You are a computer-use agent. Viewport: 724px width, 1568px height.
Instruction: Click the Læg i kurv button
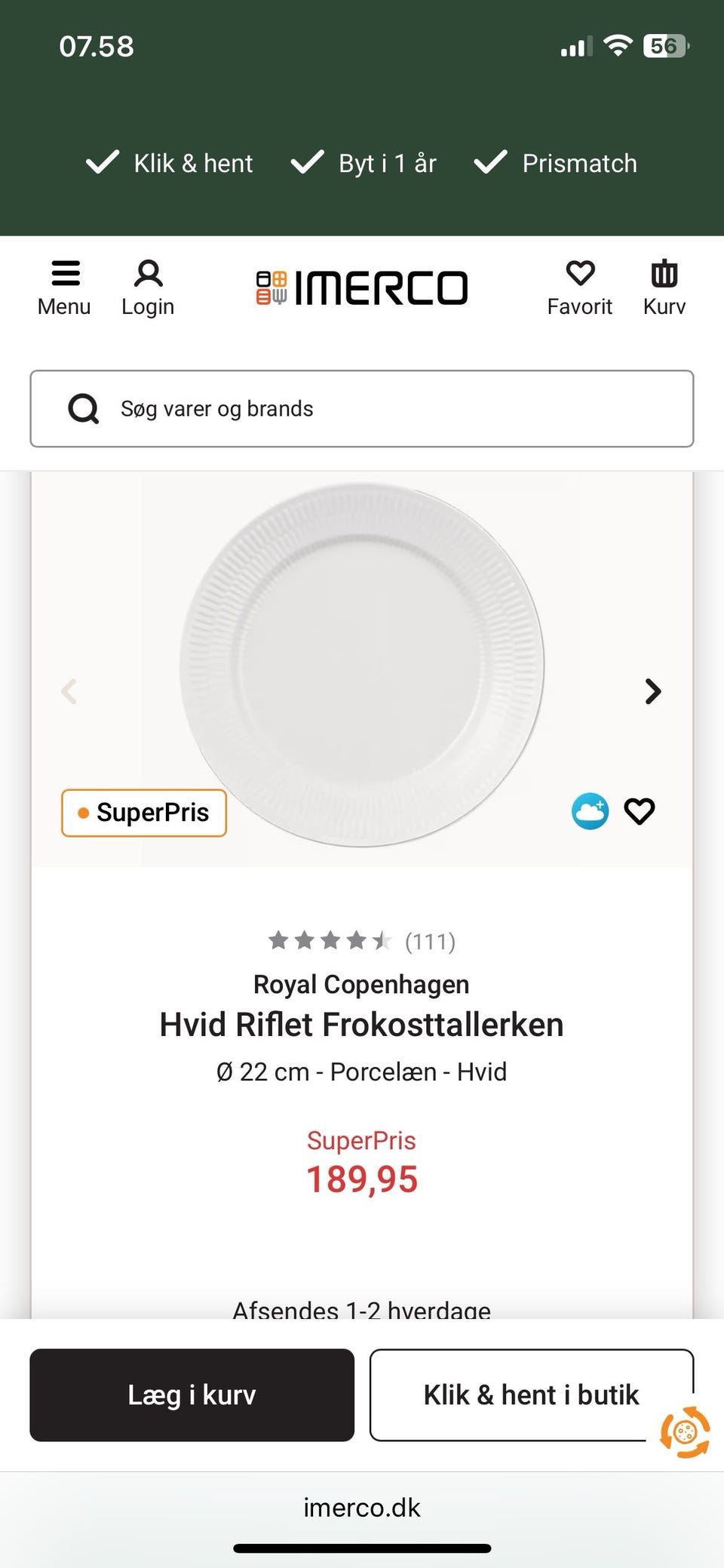pyautogui.click(x=191, y=1394)
